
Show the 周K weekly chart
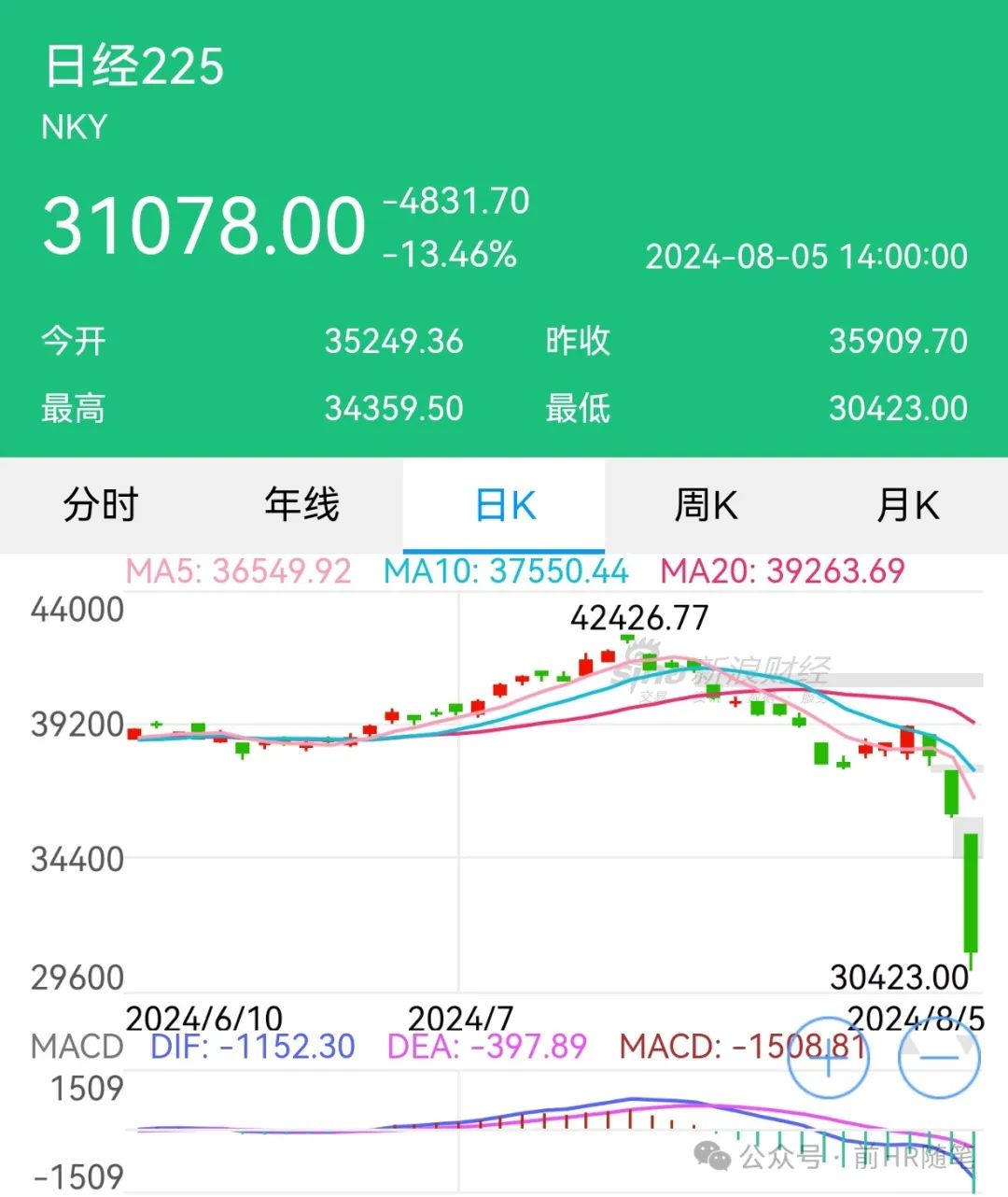click(x=706, y=505)
